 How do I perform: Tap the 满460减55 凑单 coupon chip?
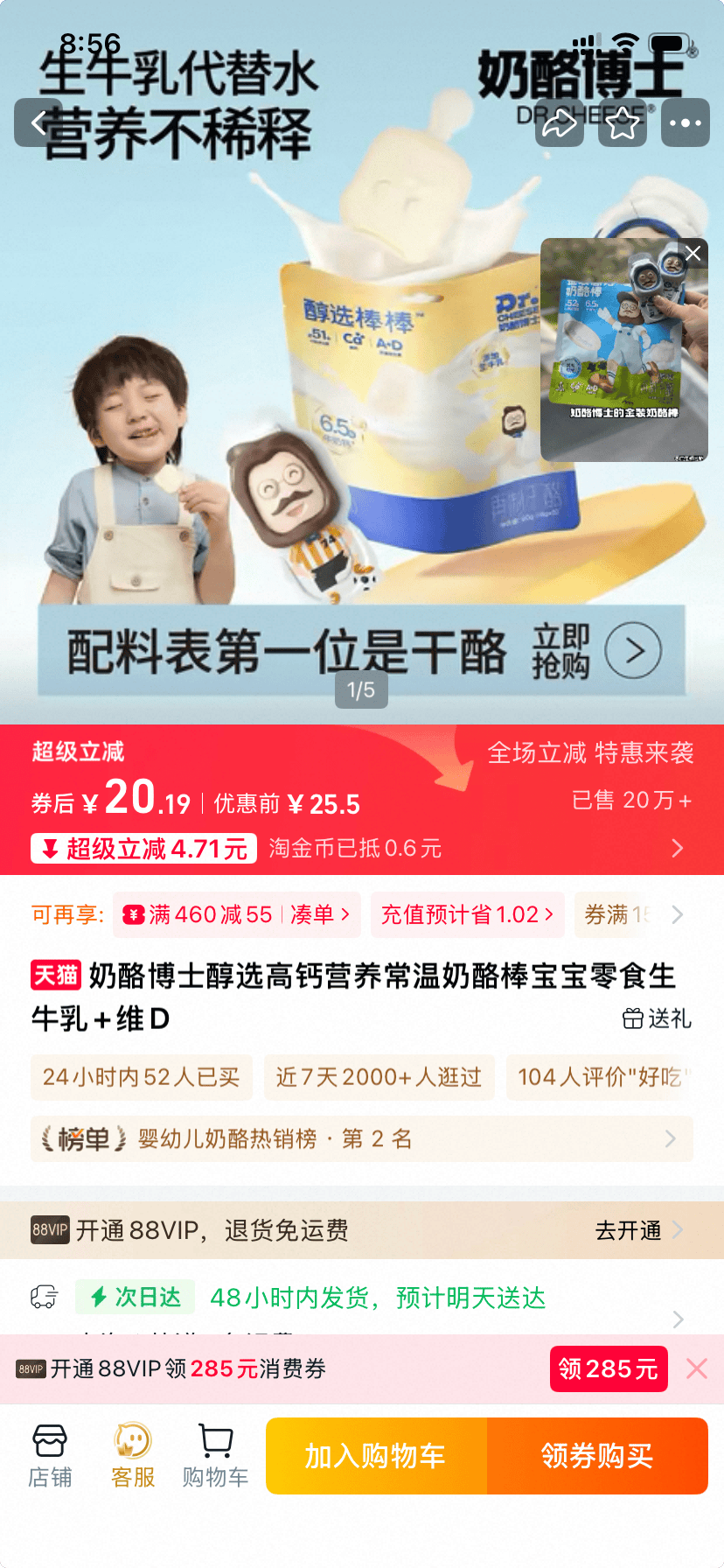[236, 915]
